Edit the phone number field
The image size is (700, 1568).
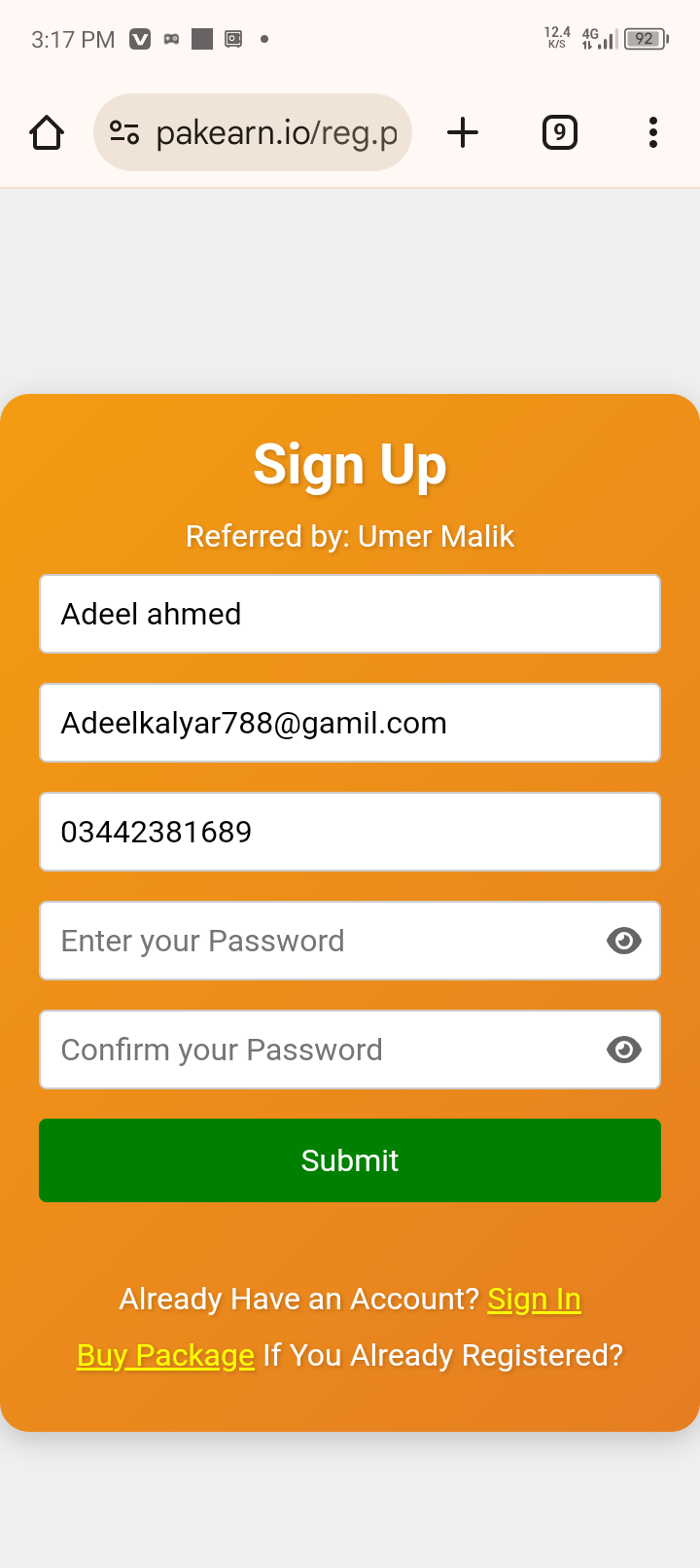(350, 832)
